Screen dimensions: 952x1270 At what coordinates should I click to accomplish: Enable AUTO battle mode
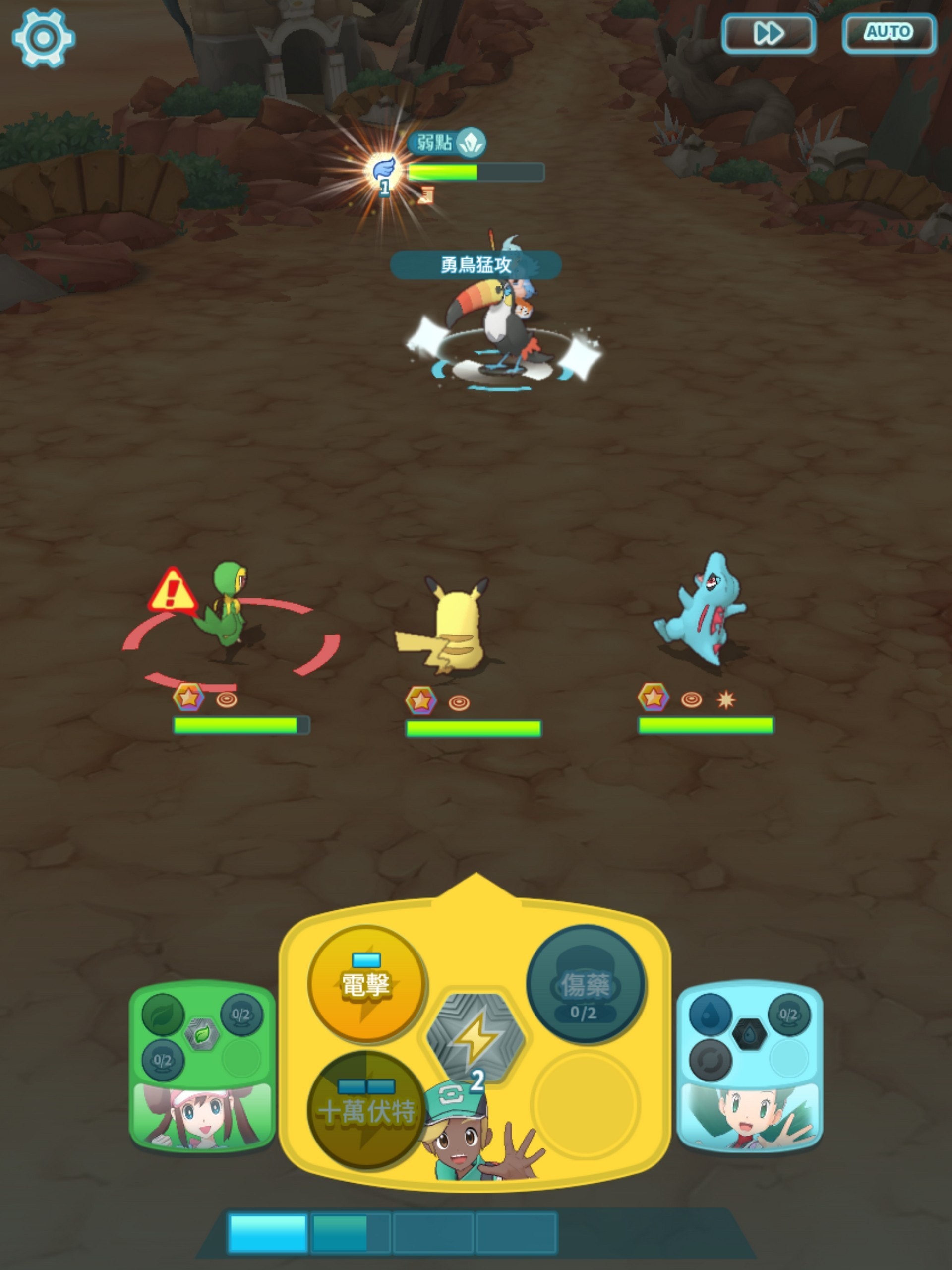[x=889, y=33]
